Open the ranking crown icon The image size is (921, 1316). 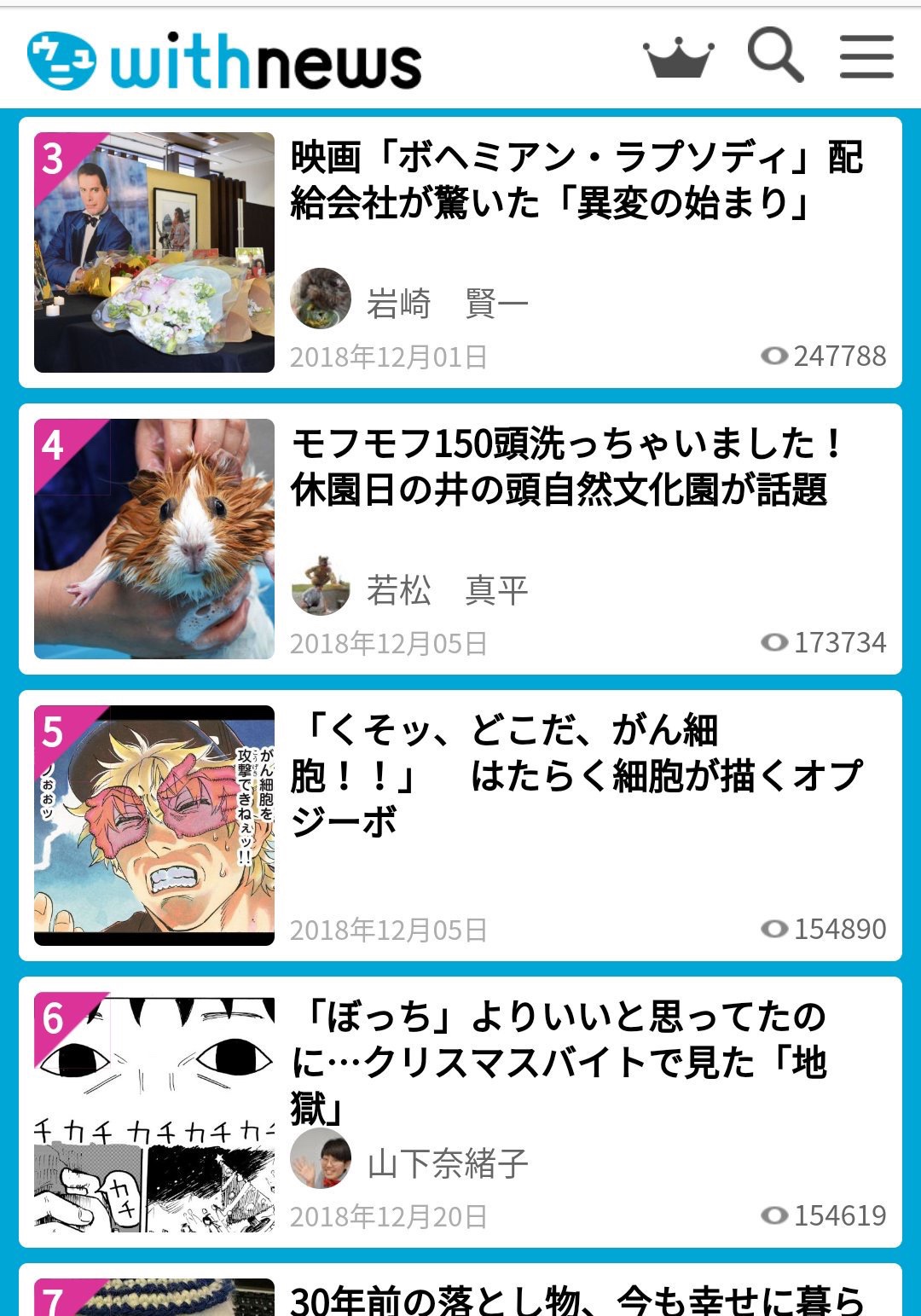click(678, 58)
